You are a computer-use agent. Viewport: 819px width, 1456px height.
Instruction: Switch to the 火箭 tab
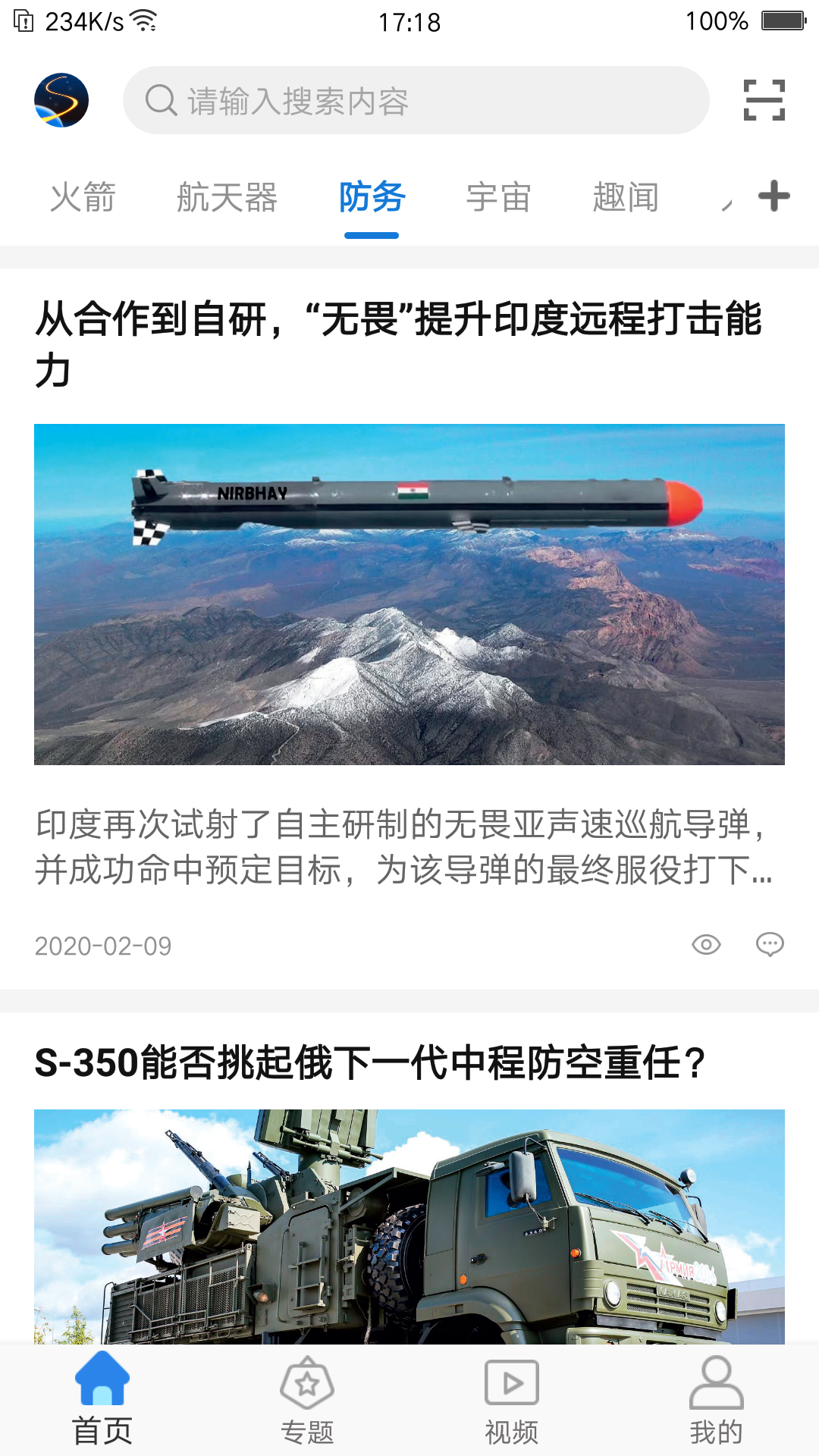83,198
